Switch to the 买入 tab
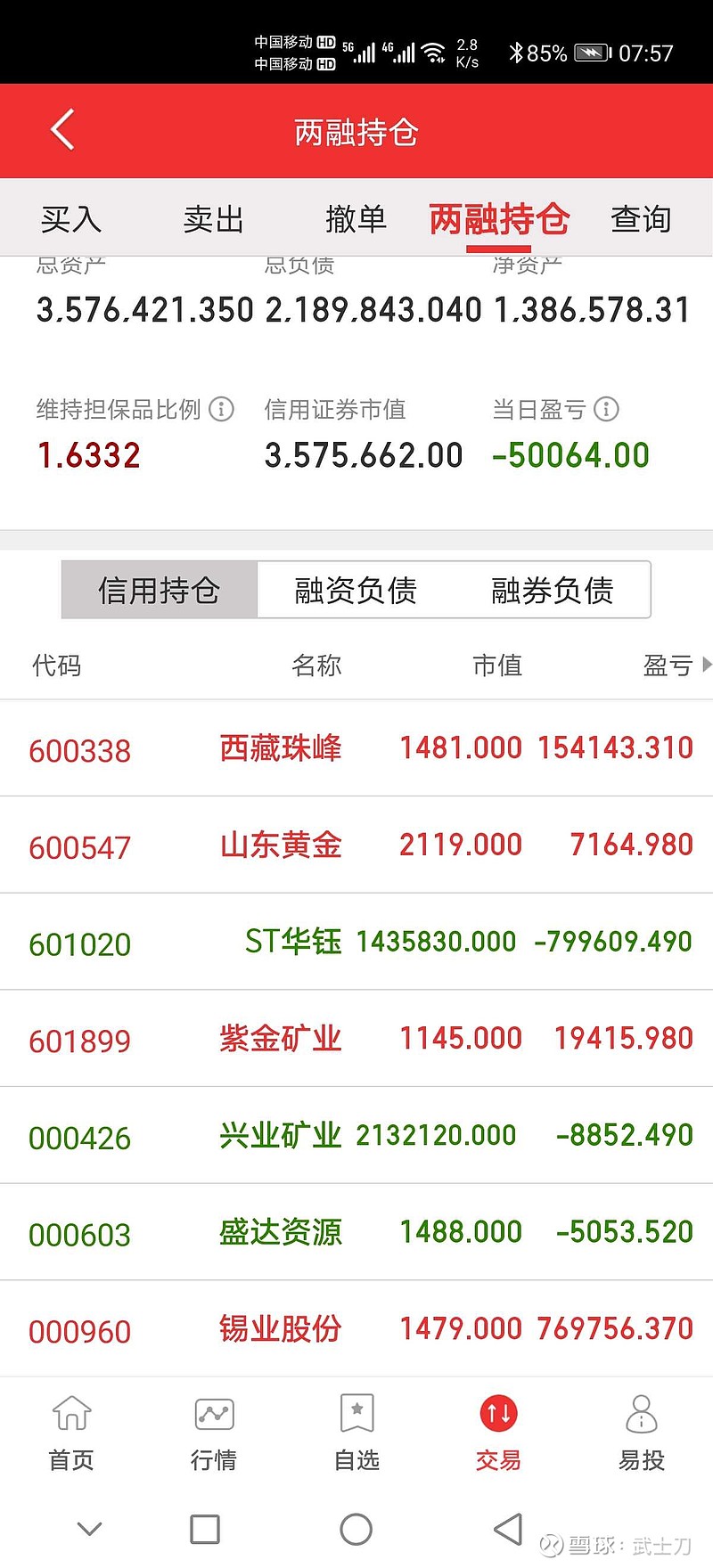Viewport: 713px width, 1568px height. pyautogui.click(x=71, y=219)
